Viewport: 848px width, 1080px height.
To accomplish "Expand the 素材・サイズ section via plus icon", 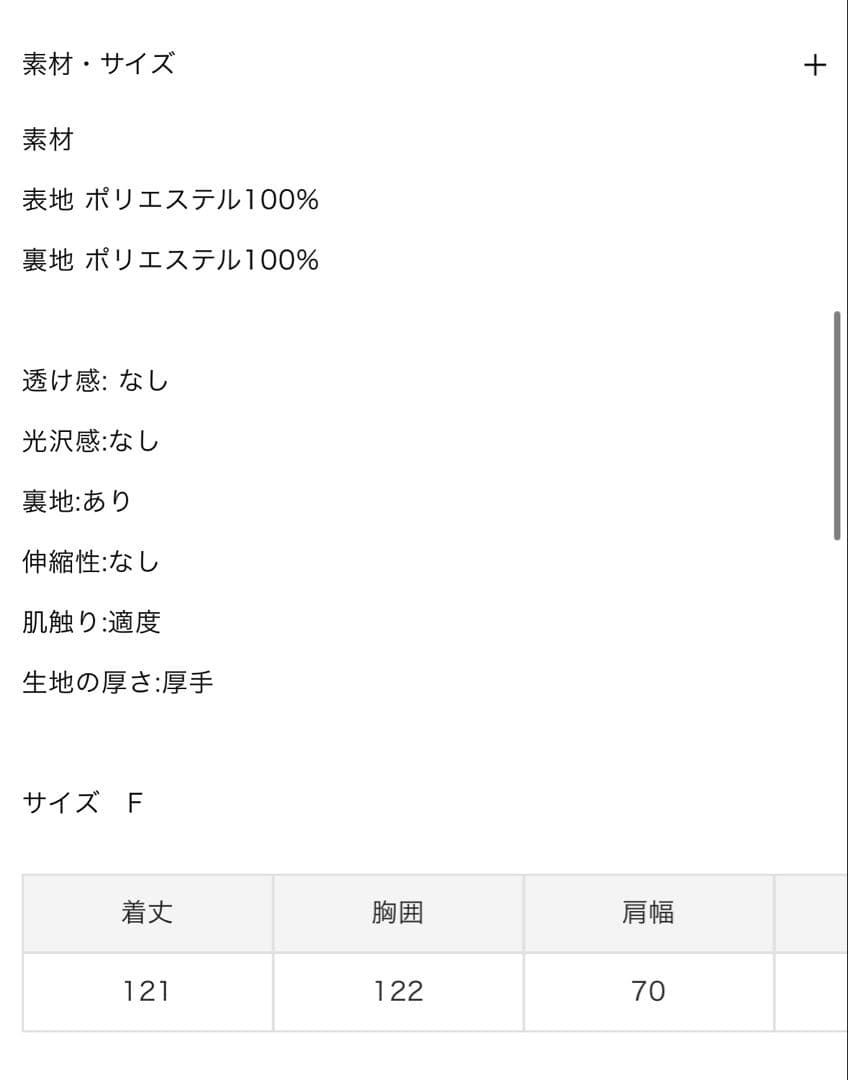I will (816, 64).
